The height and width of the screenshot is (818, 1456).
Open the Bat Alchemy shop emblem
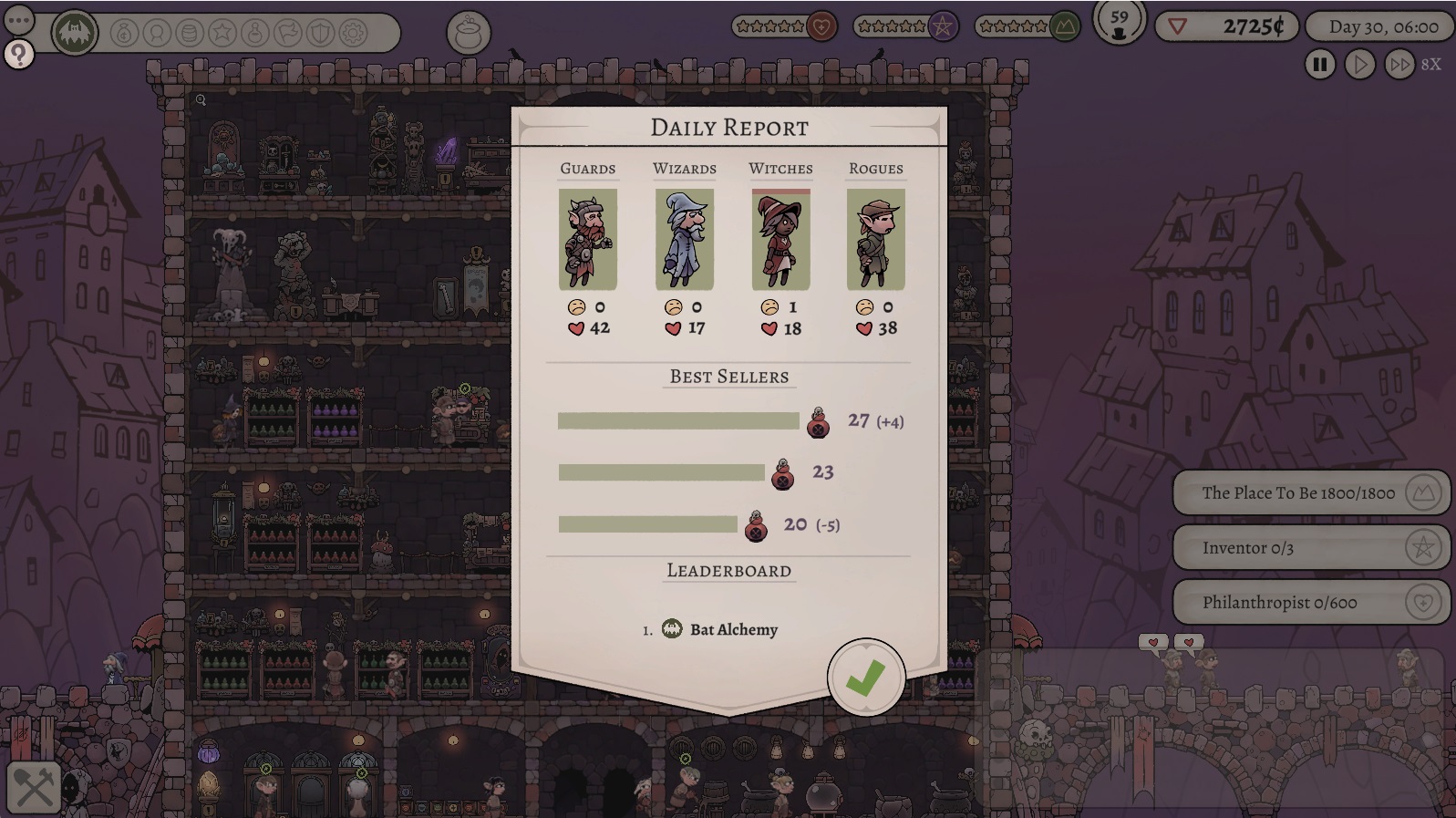click(x=74, y=34)
